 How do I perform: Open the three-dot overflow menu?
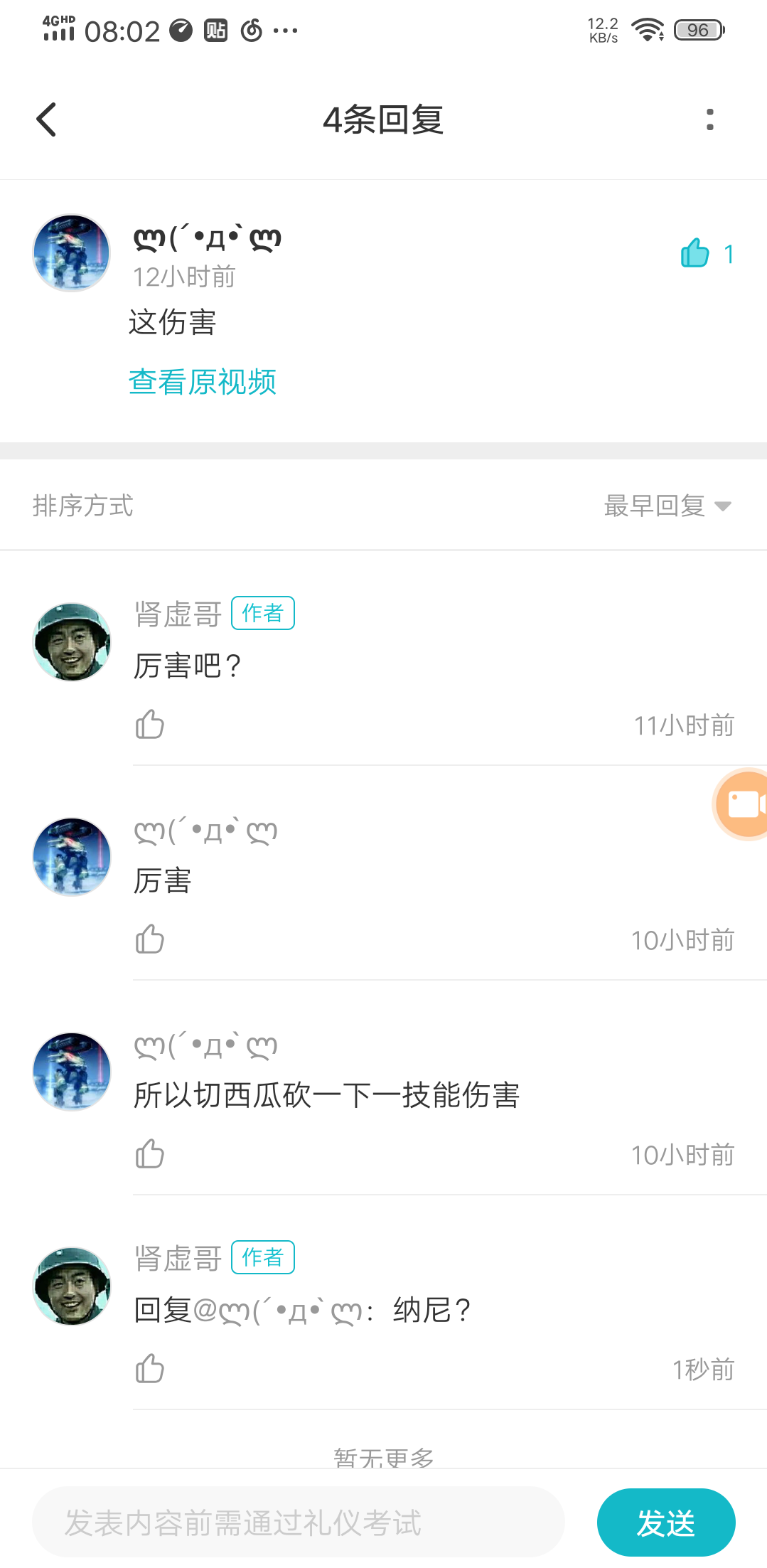(709, 119)
